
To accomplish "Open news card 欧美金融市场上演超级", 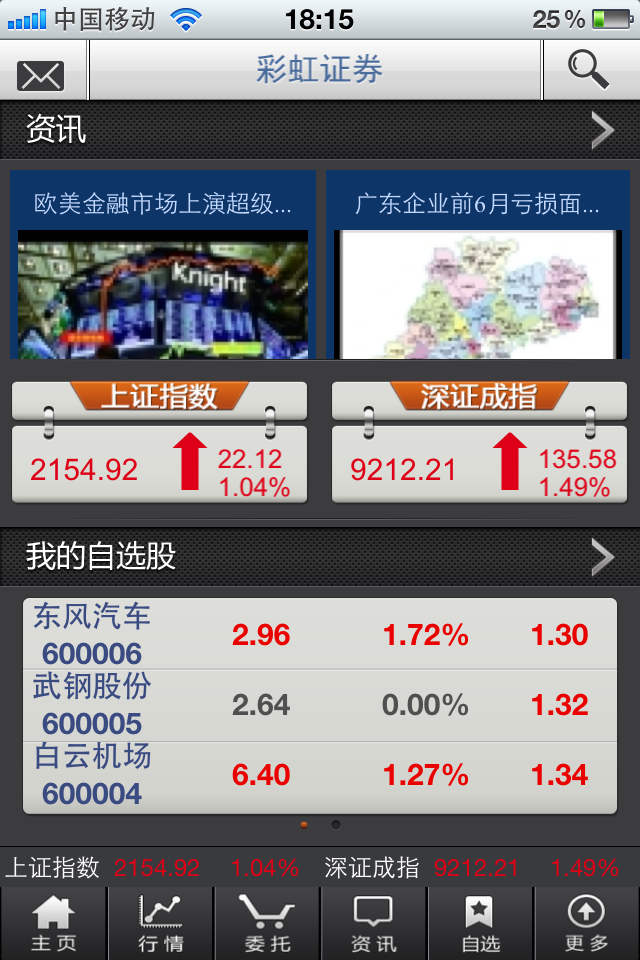I will 163,265.
